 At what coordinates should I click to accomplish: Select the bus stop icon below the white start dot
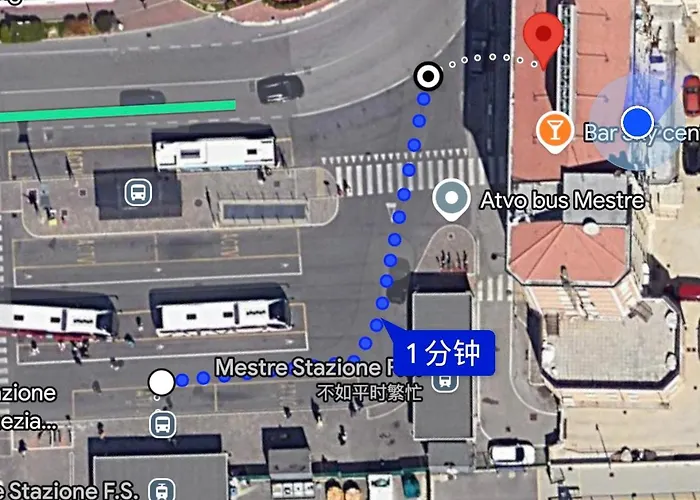coord(162,424)
